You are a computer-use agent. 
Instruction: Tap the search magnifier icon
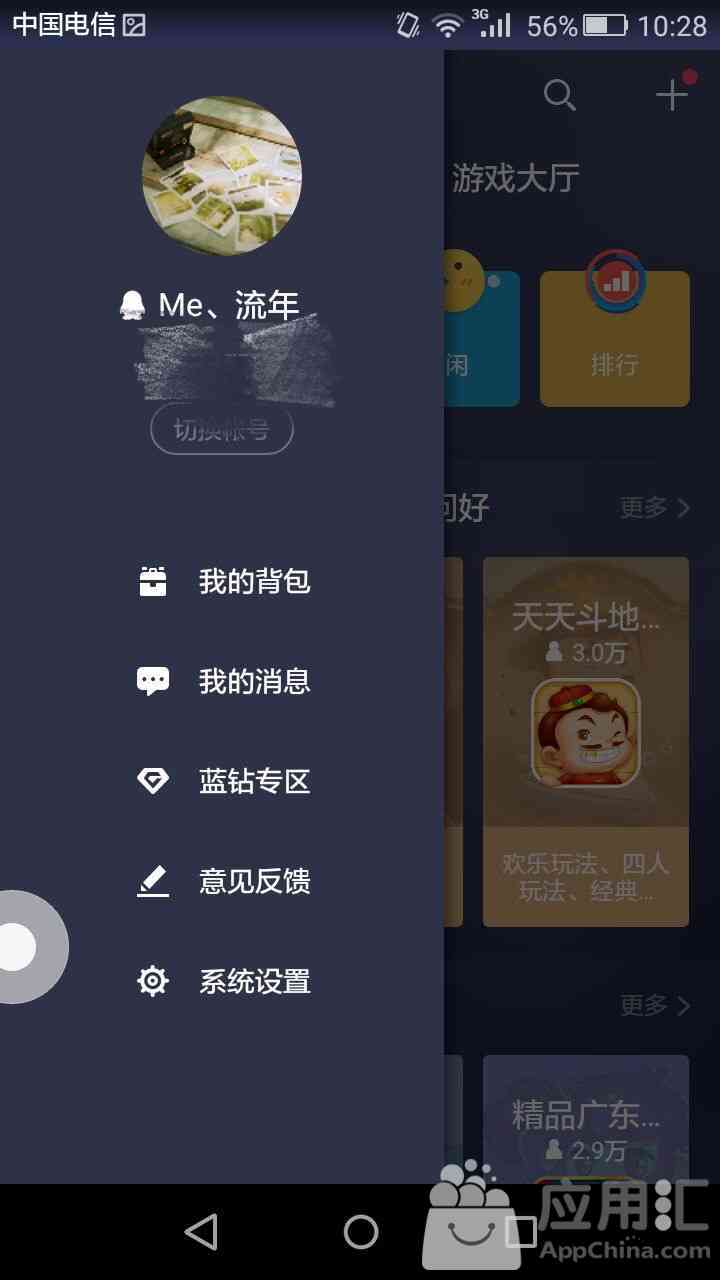pos(559,96)
